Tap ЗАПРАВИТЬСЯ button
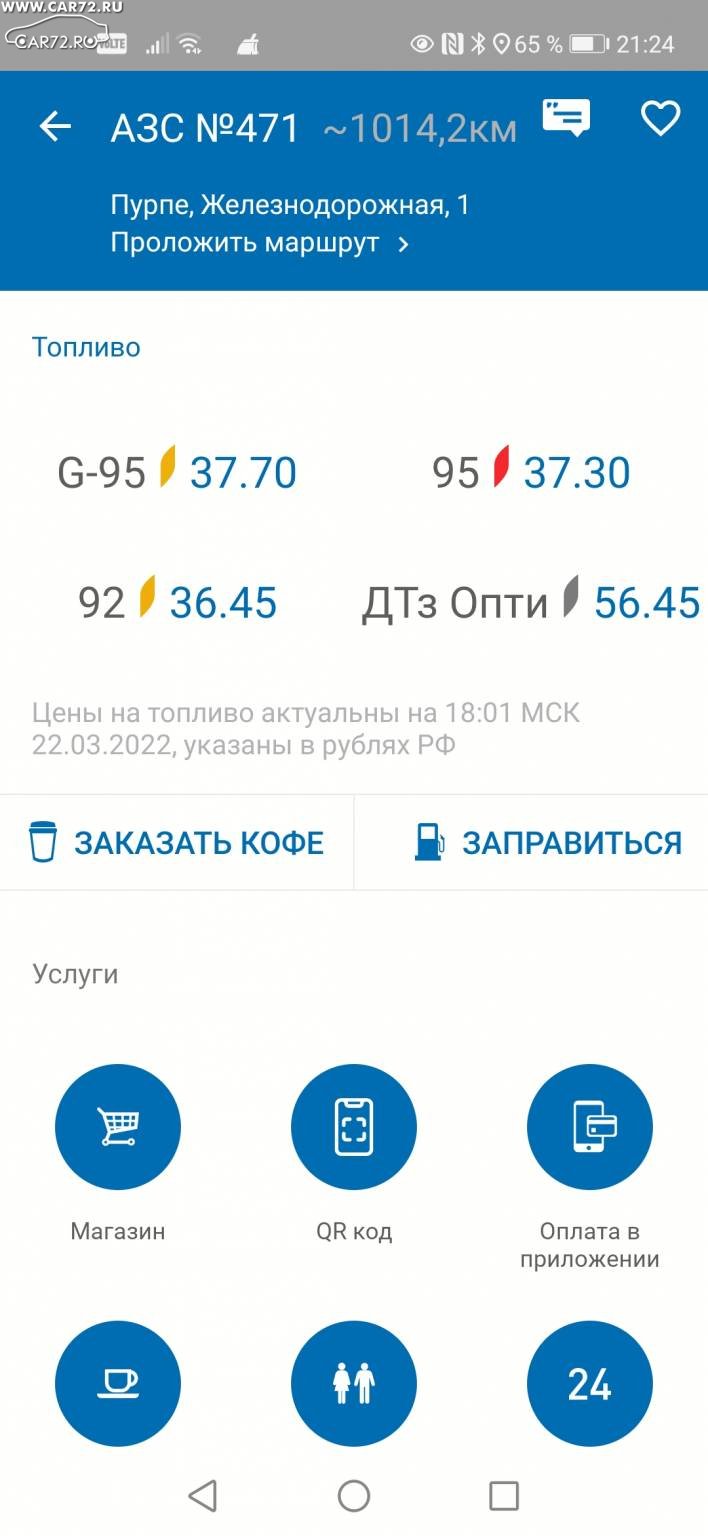The width and height of the screenshot is (708, 1536). 531,843
